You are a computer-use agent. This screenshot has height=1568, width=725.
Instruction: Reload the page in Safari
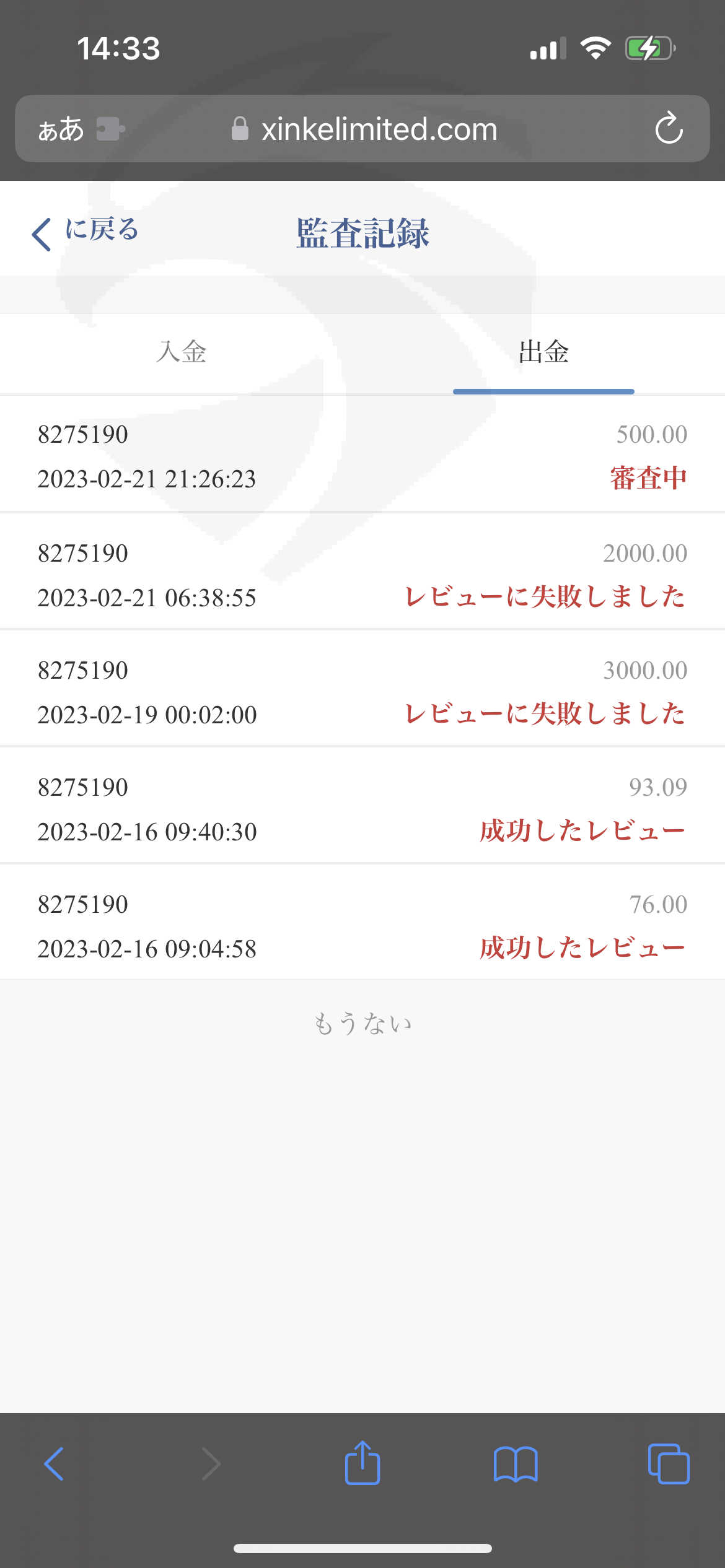point(669,129)
